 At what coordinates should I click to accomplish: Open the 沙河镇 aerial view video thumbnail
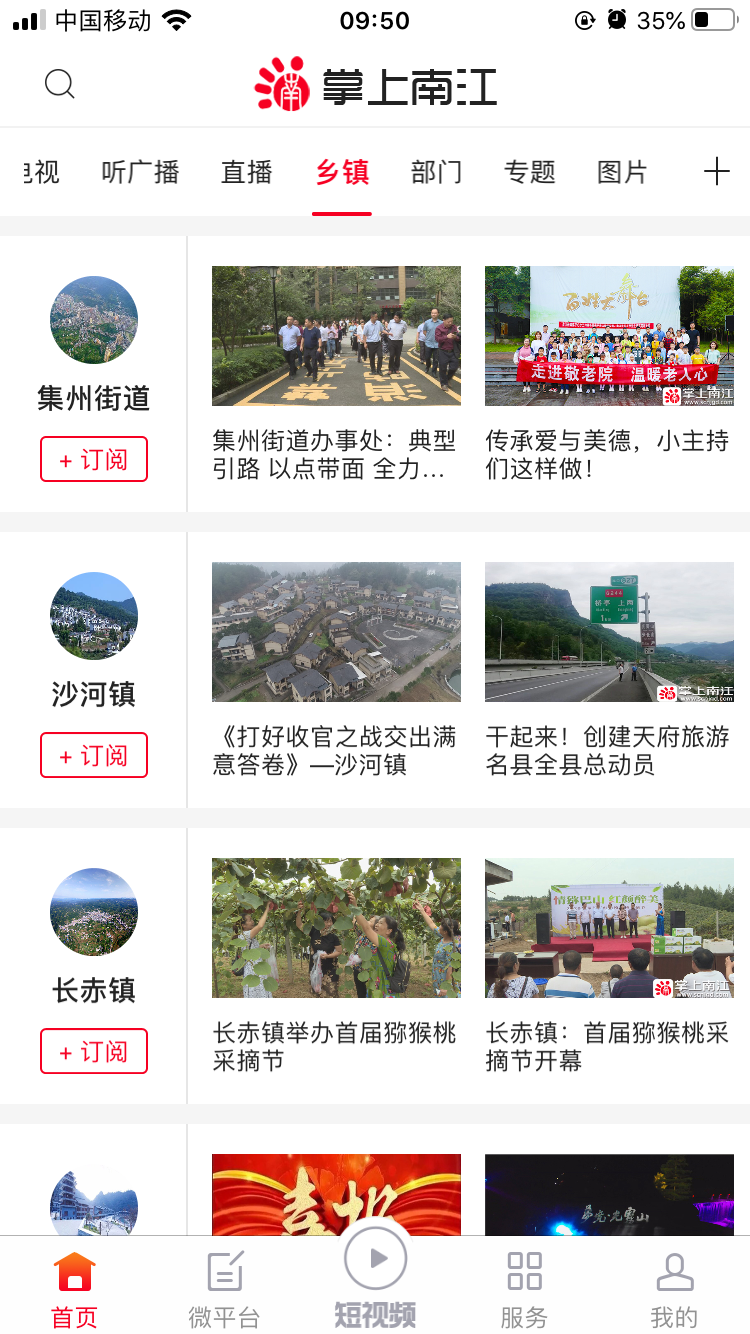pyautogui.click(x=336, y=631)
